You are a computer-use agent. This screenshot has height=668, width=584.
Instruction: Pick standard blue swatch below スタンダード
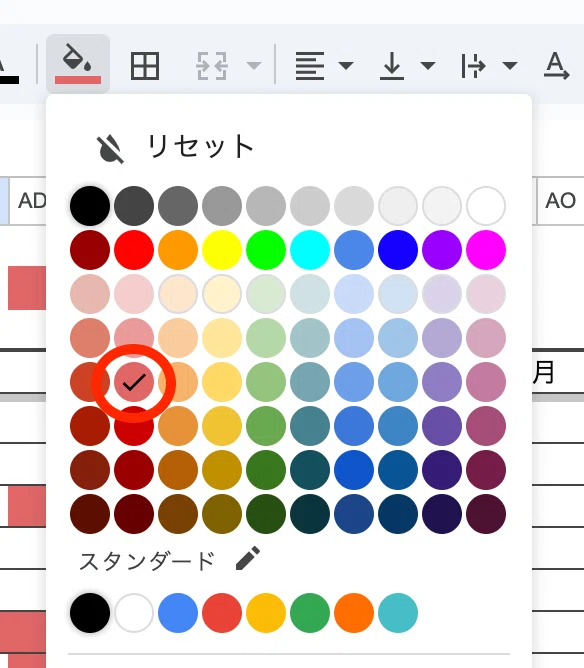(178, 613)
